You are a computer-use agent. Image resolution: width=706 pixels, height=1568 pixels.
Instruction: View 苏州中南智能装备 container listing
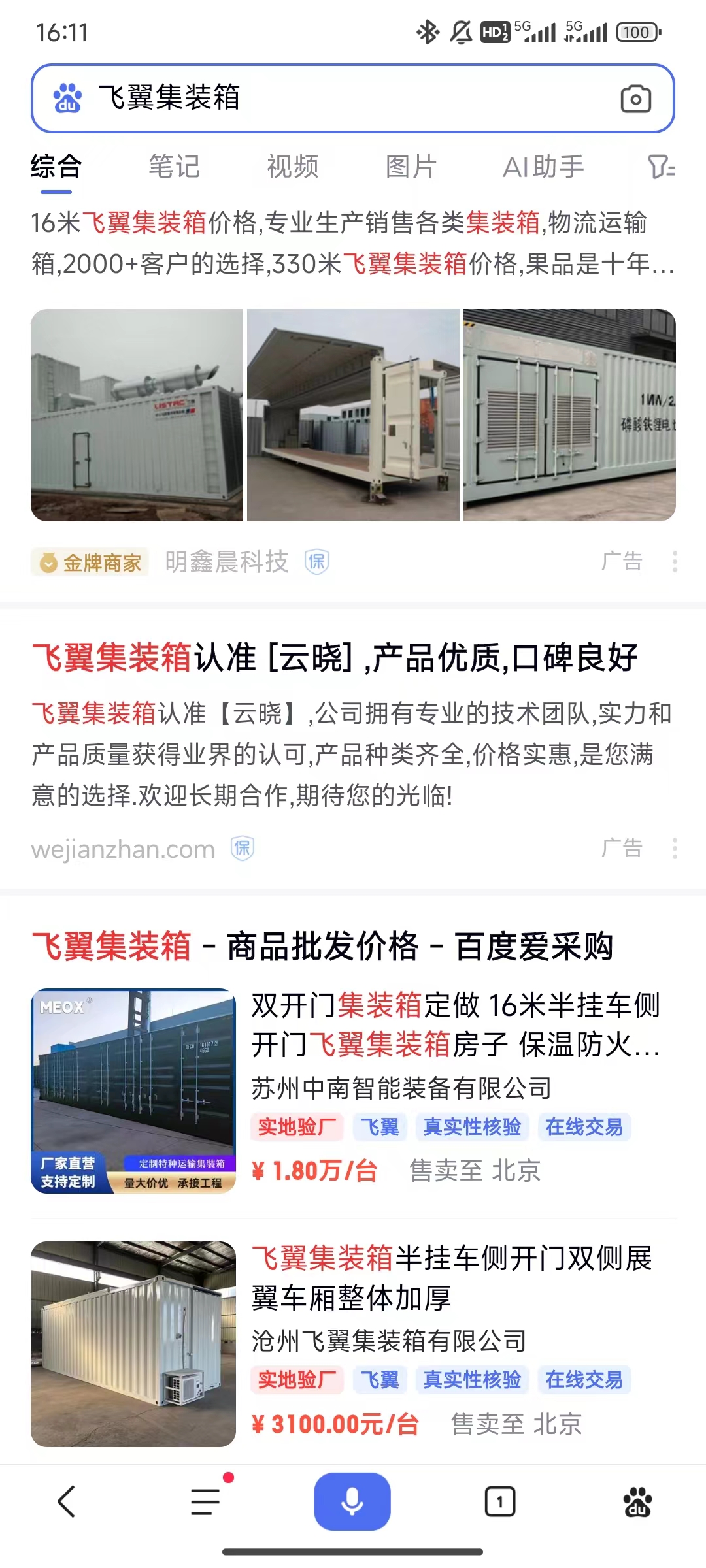pos(455,1024)
